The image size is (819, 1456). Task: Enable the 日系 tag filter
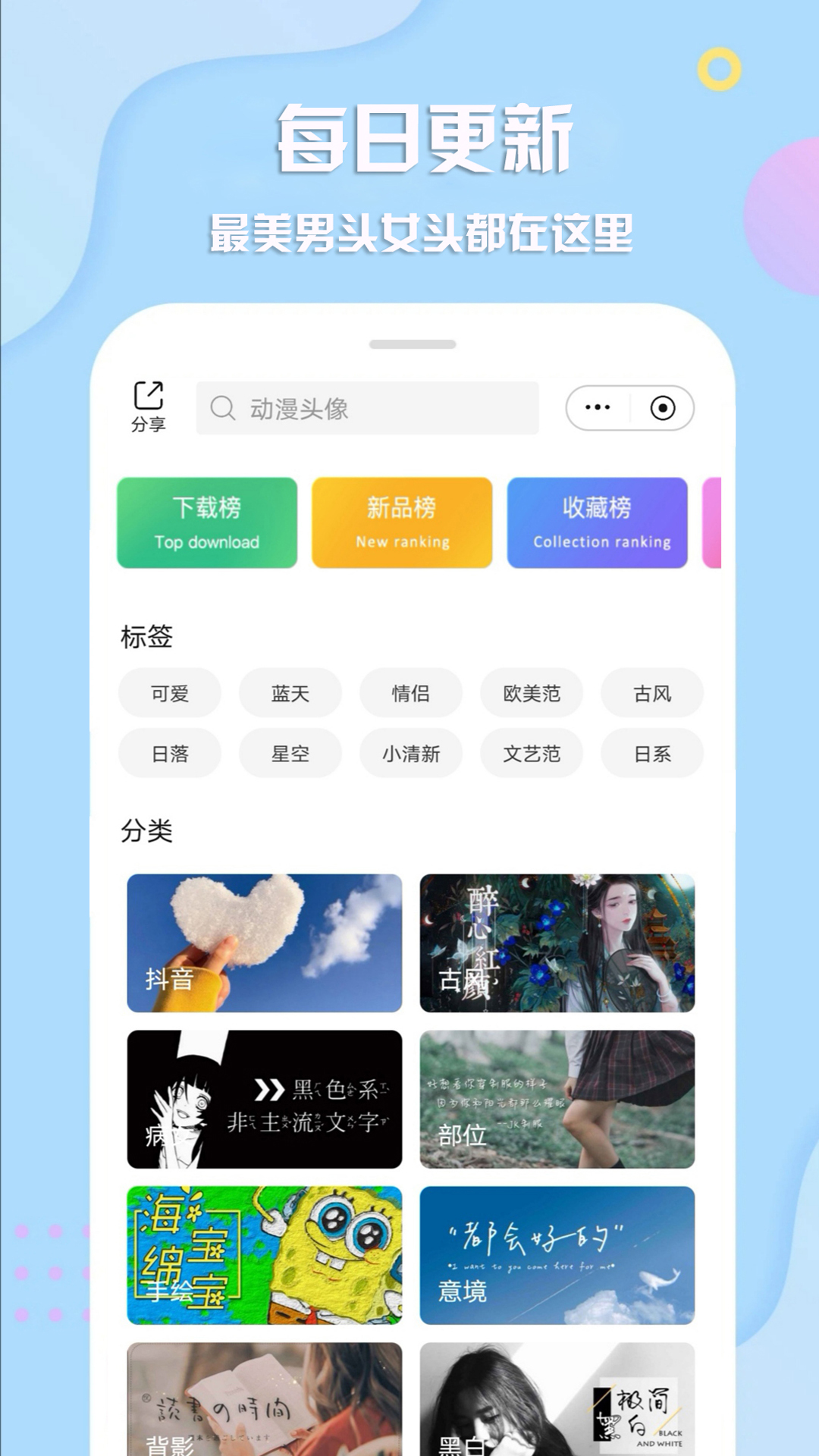(653, 753)
